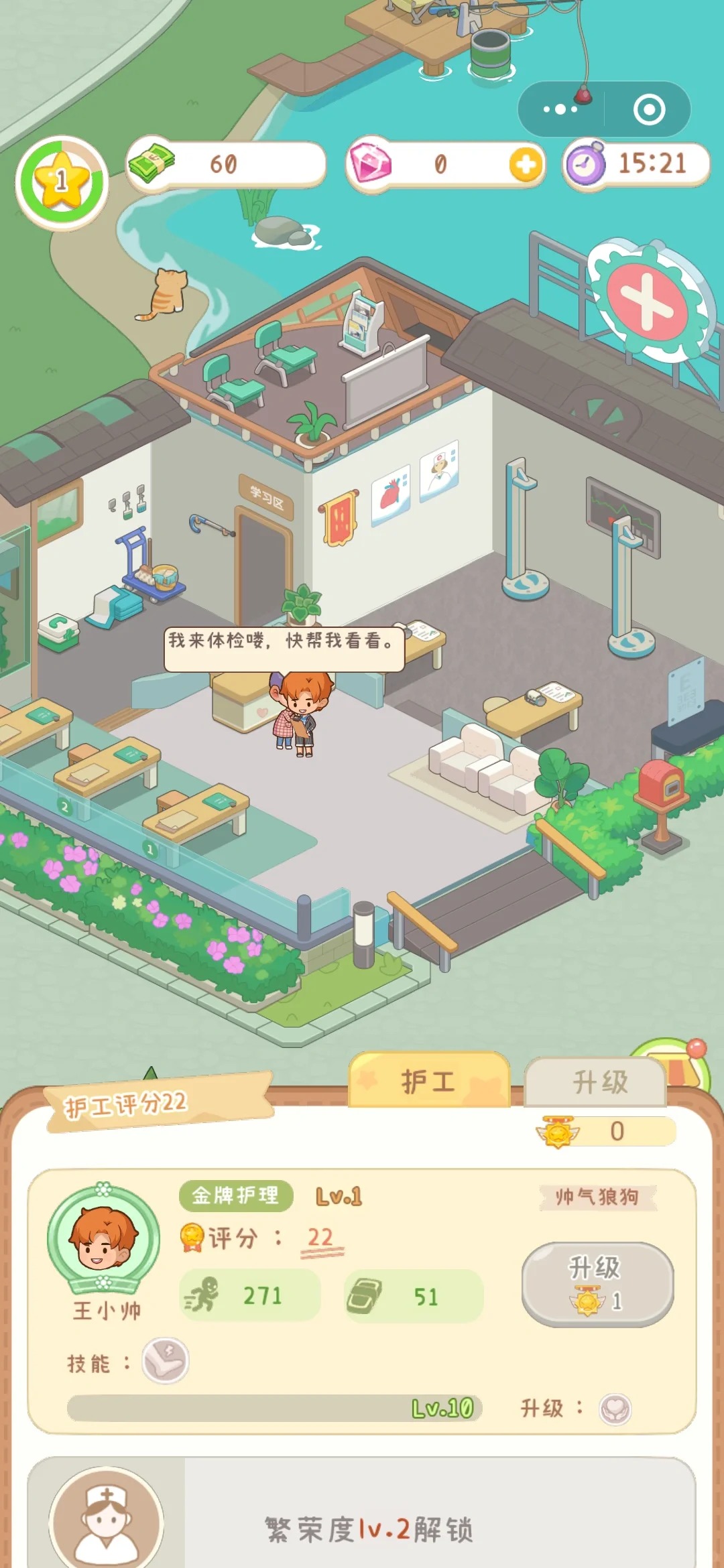
Task: Add gems with the yellow plus button
Action: (525, 164)
